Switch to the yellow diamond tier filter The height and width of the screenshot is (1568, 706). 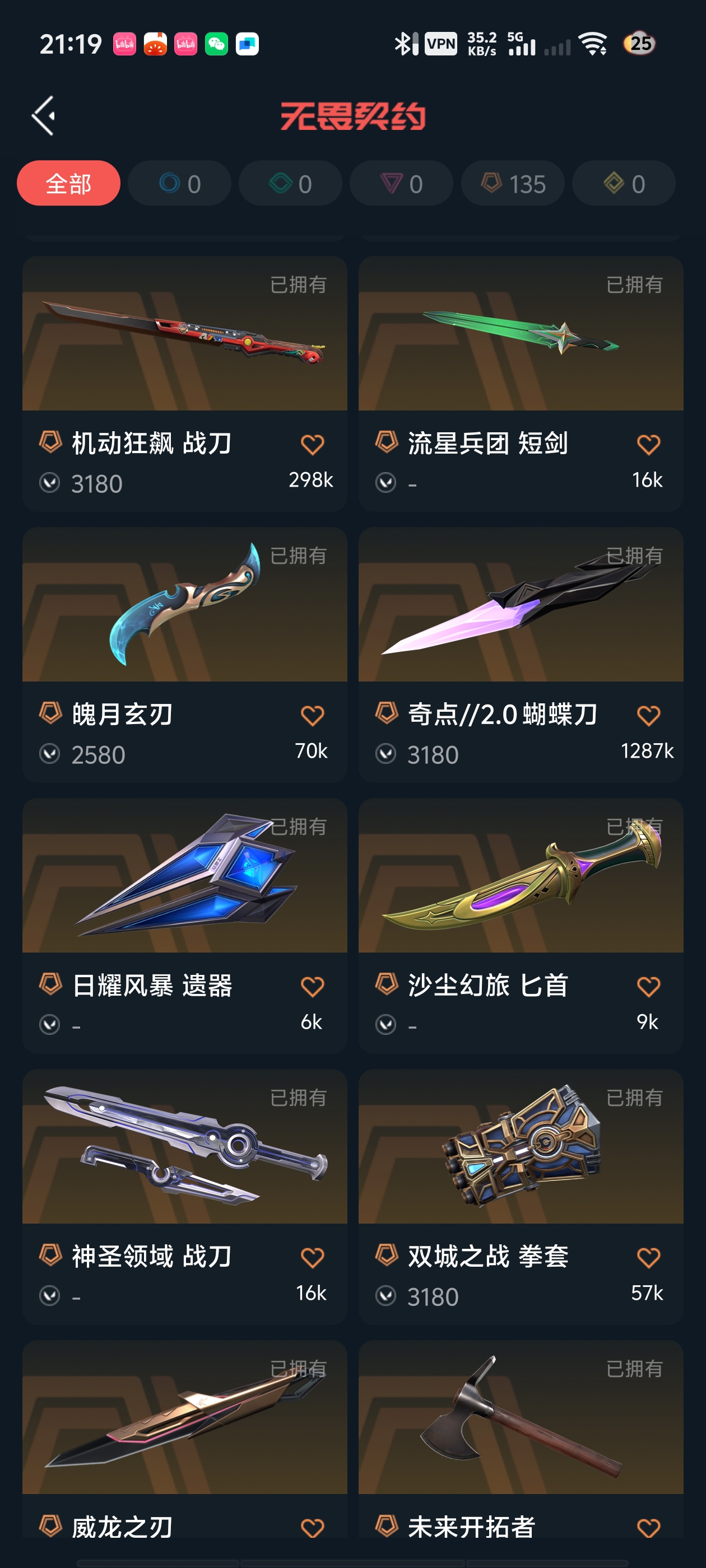click(623, 183)
